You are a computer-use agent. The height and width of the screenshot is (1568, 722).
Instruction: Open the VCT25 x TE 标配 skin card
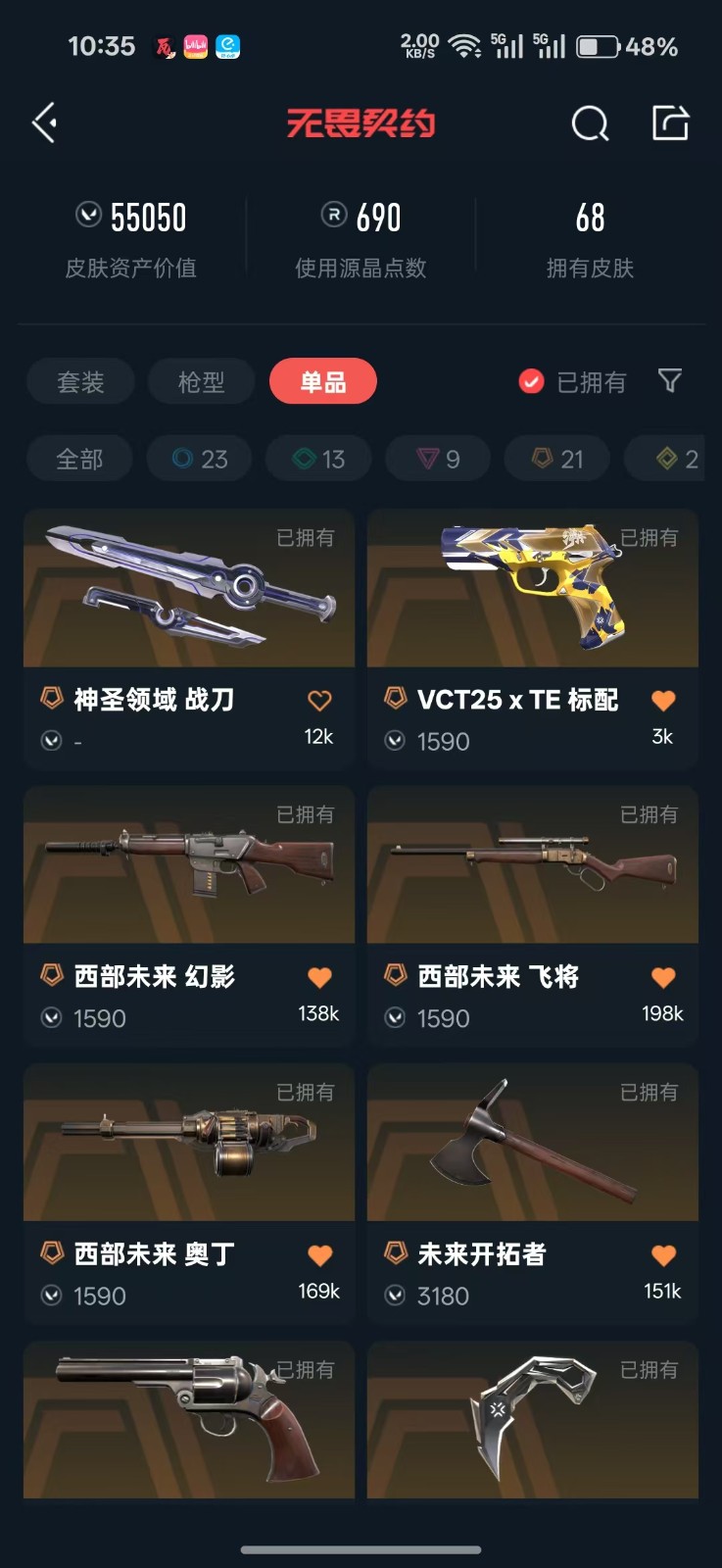click(532, 590)
